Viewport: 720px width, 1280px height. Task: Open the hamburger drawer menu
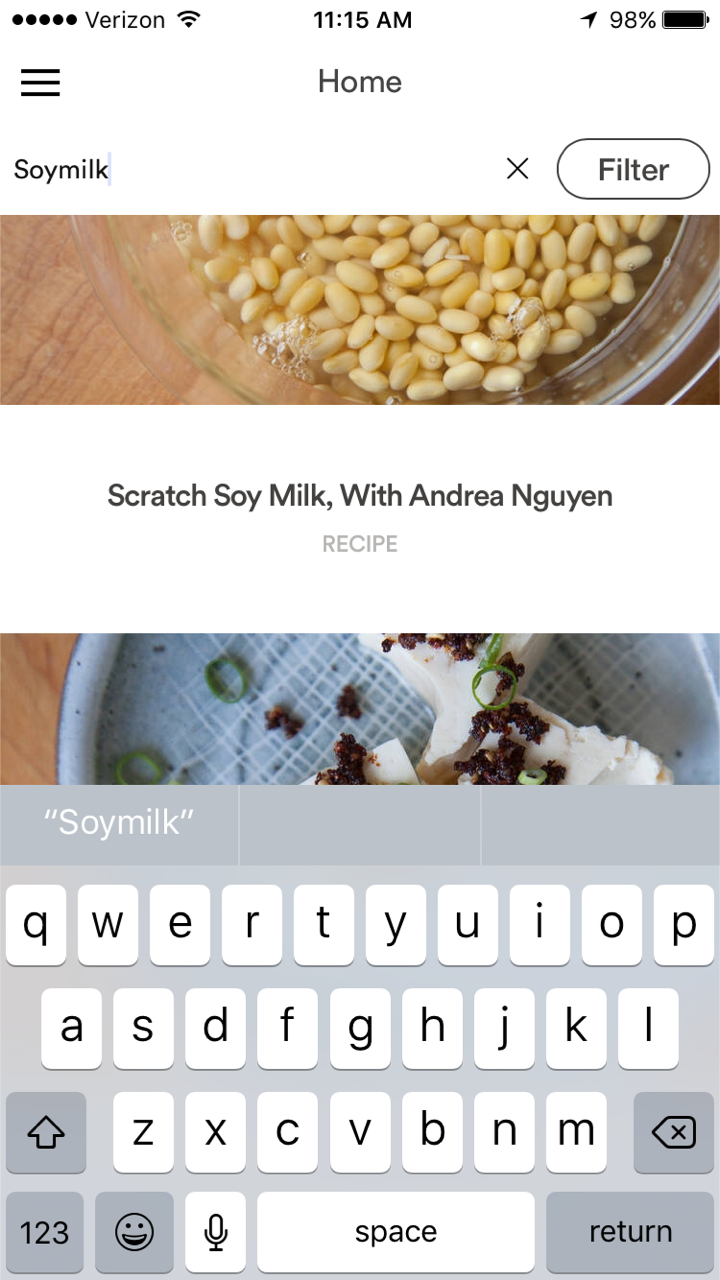(41, 82)
